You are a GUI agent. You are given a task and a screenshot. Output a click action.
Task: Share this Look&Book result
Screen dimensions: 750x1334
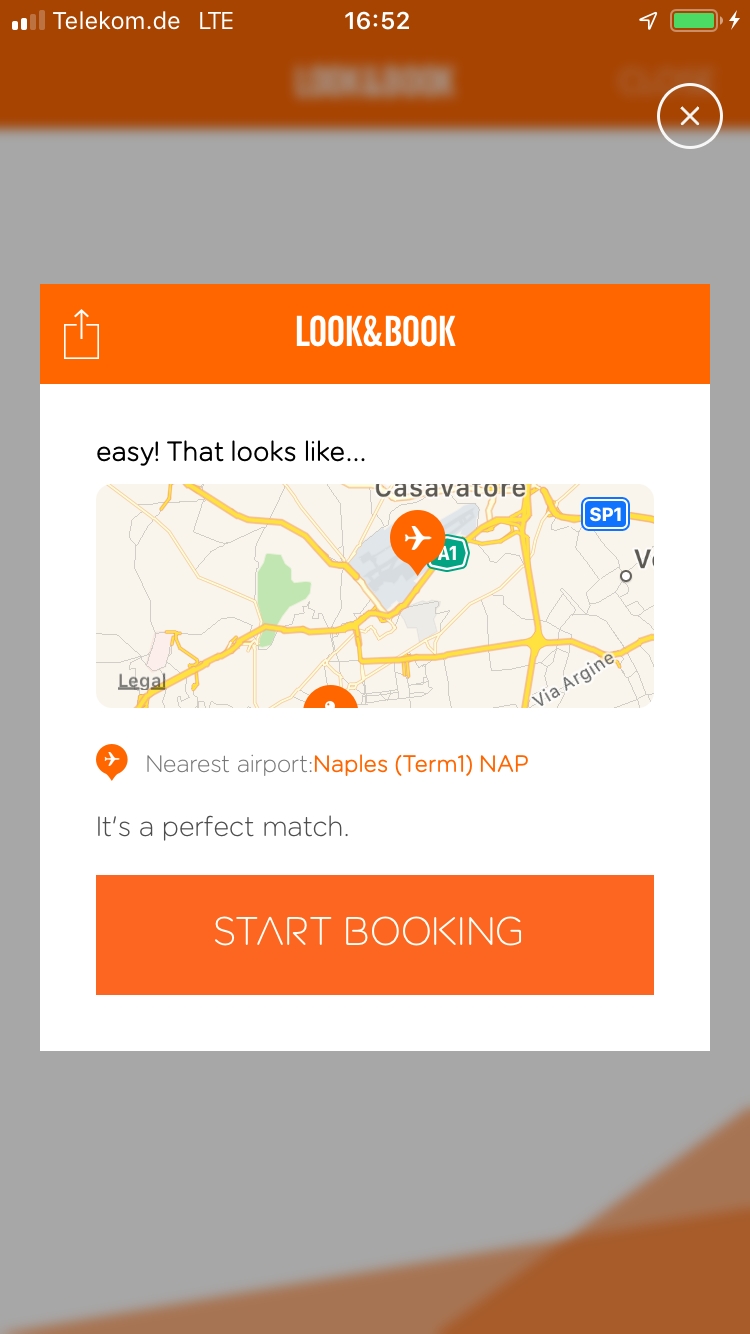tap(81, 334)
